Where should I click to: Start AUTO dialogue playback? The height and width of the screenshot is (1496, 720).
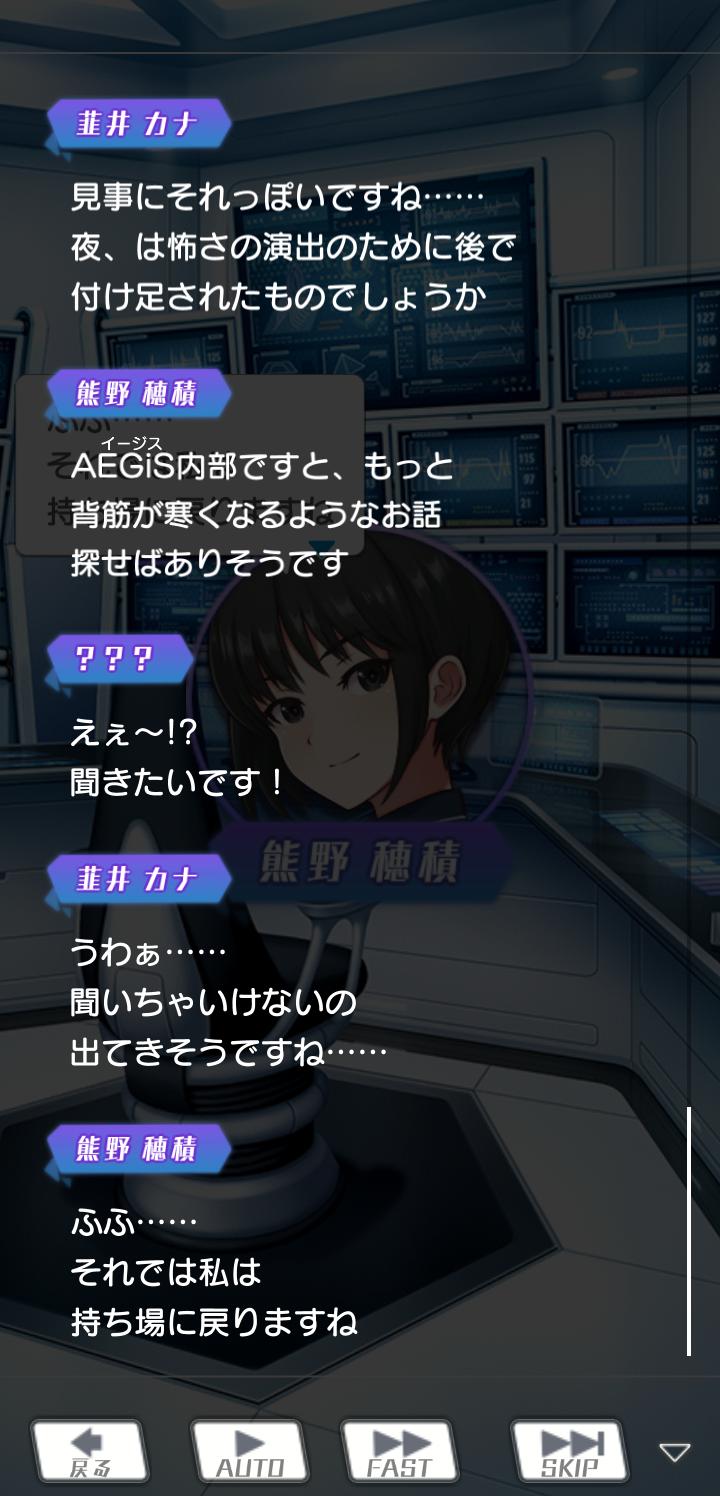pos(249,1452)
